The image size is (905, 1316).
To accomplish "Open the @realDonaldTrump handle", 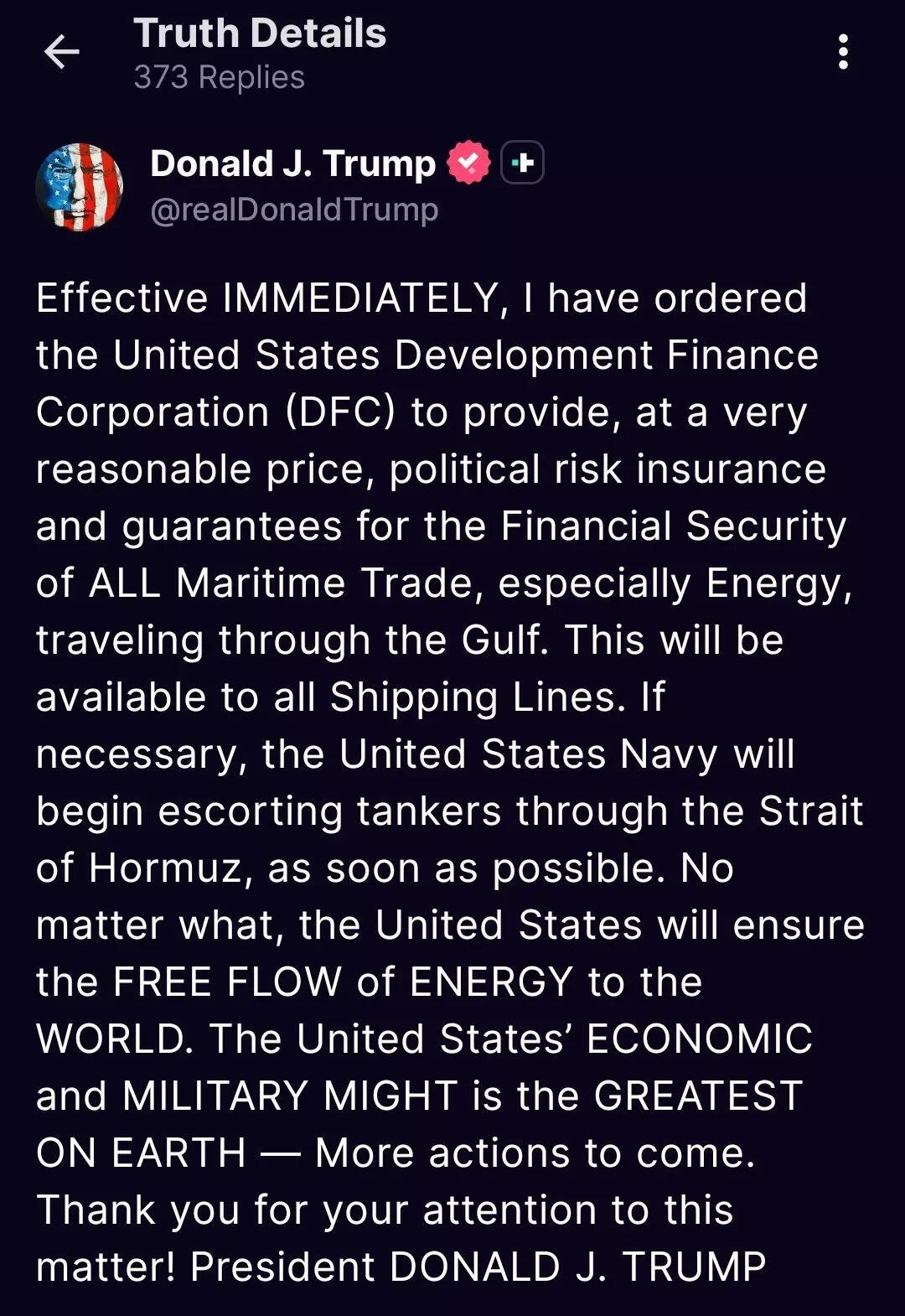I will (294, 210).
